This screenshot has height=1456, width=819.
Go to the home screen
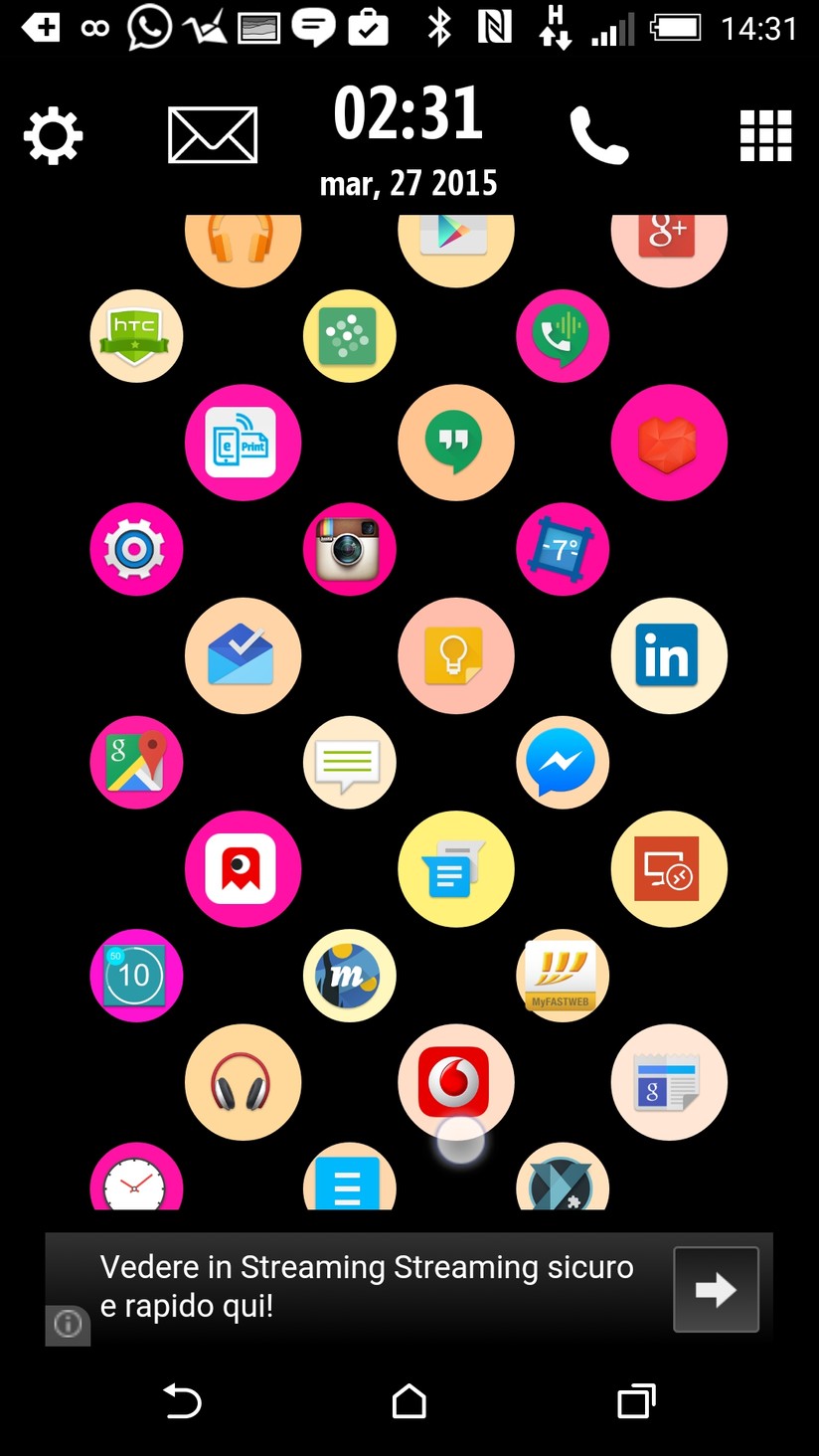[409, 1401]
